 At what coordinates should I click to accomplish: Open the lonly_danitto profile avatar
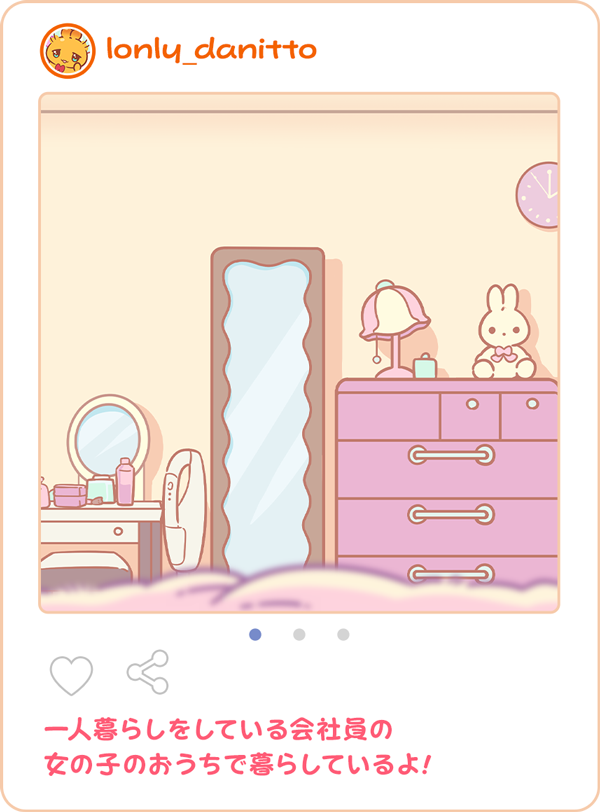point(67,51)
